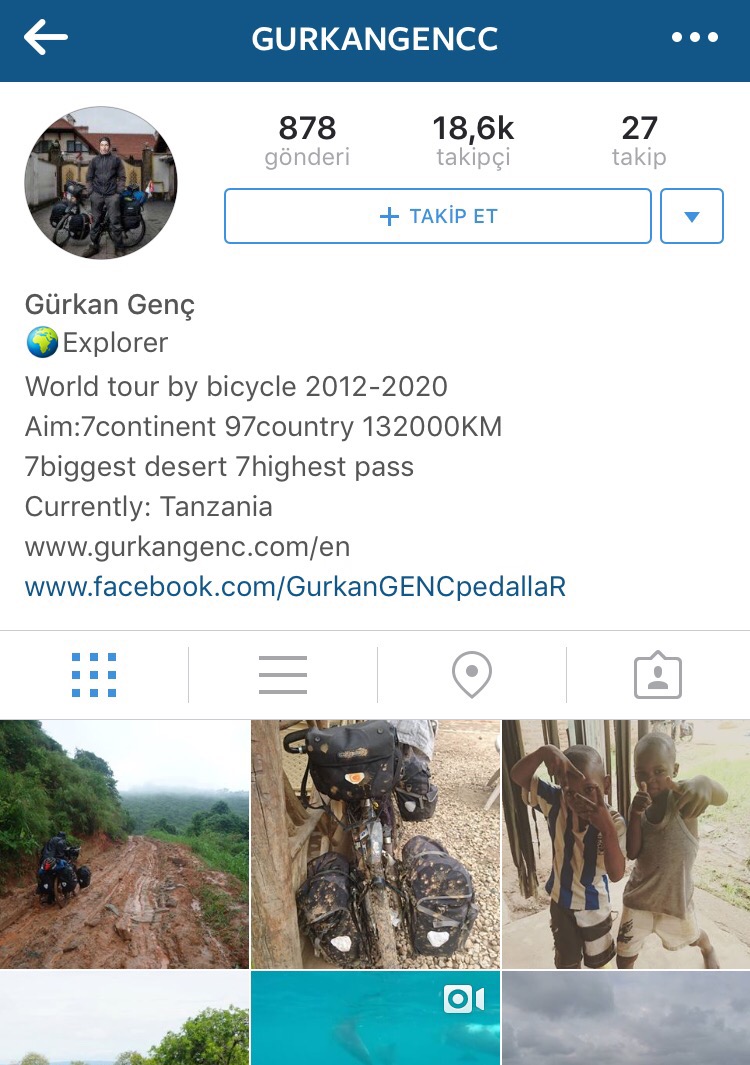
Task: Open the three-dot options menu
Action: (x=694, y=38)
